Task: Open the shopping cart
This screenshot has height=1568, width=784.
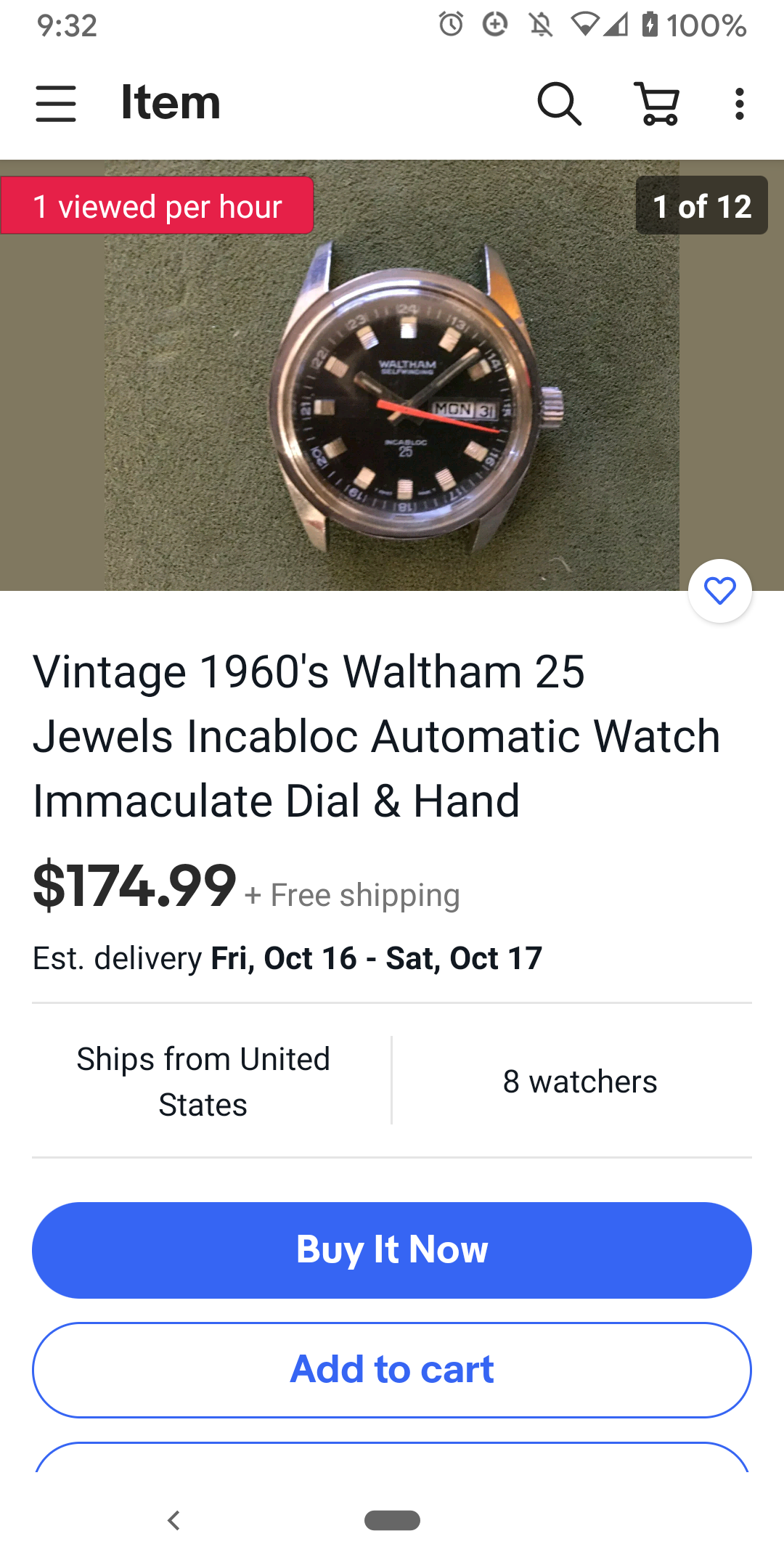Action: click(x=658, y=103)
